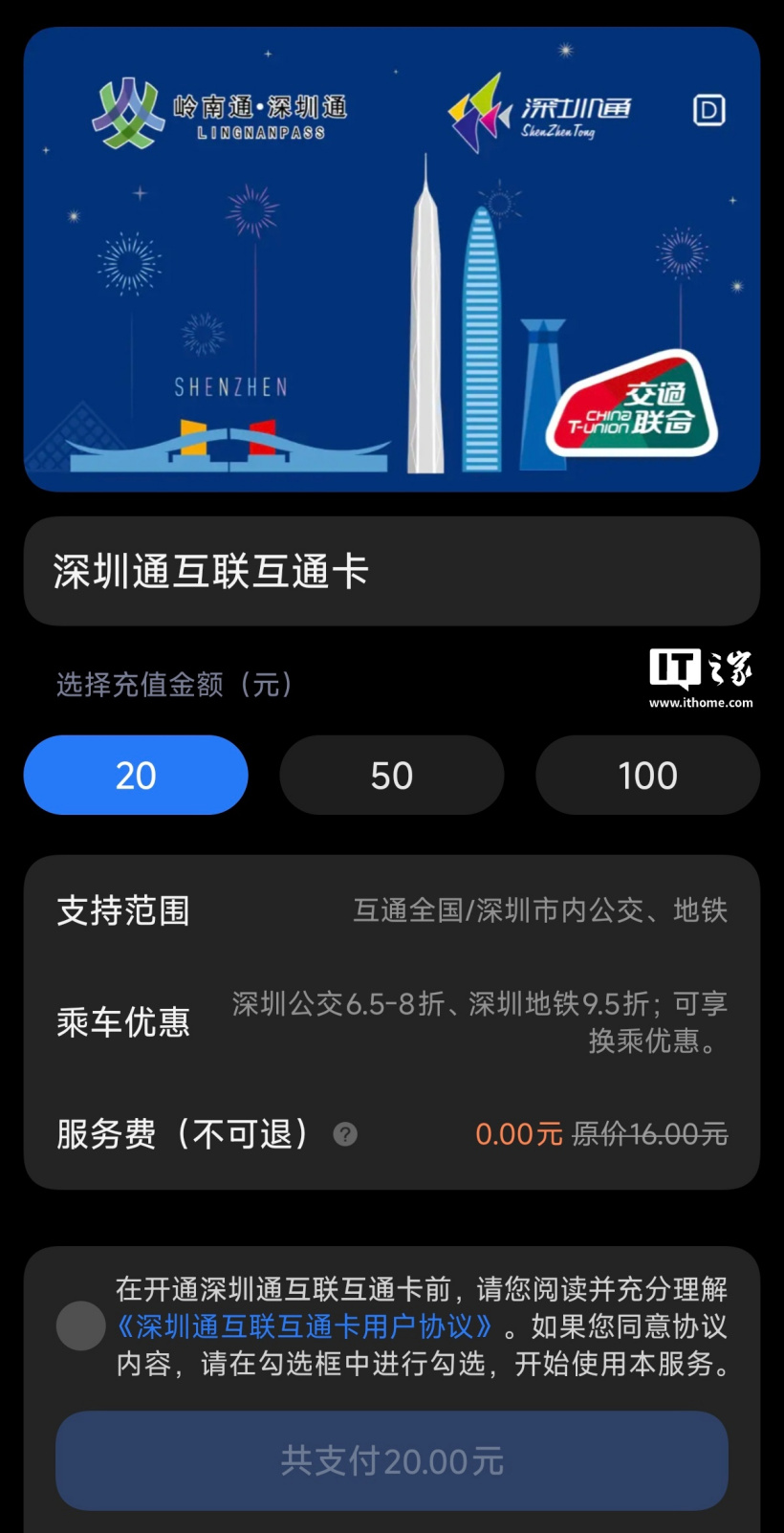
Task: Open the service fee help icon
Action: point(345,1134)
